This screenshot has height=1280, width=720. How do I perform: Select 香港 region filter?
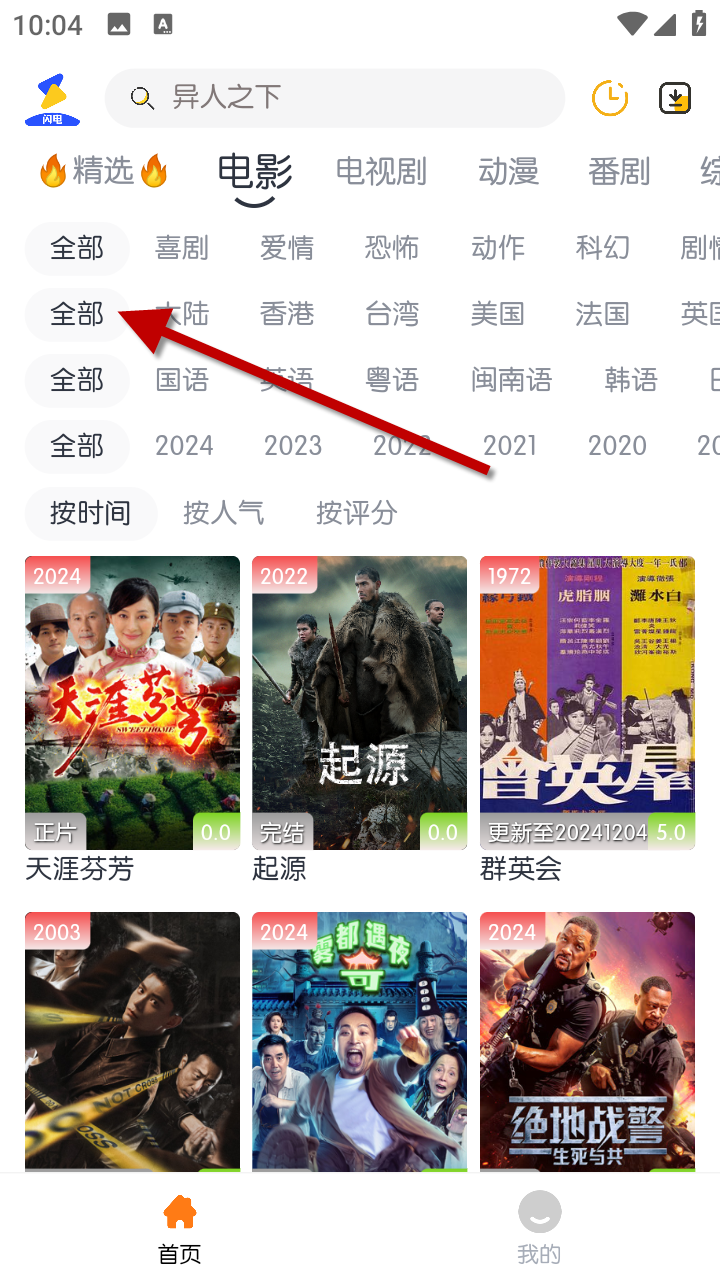287,314
